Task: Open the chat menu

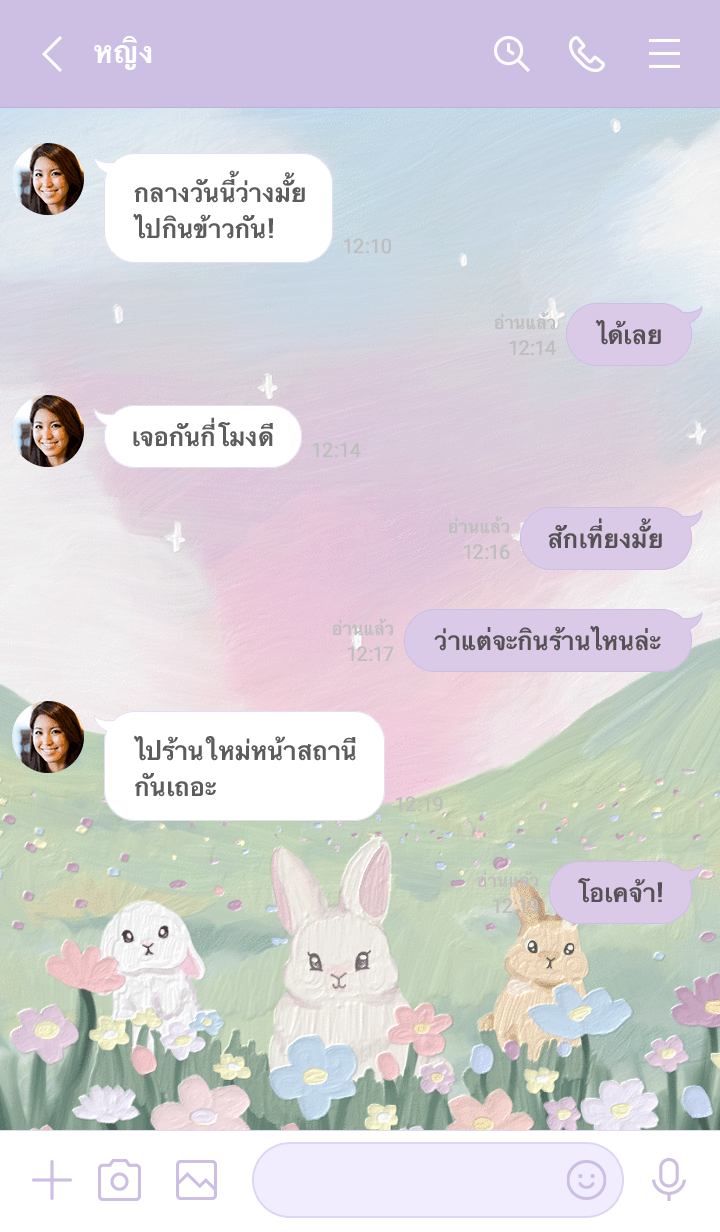Action: click(664, 54)
